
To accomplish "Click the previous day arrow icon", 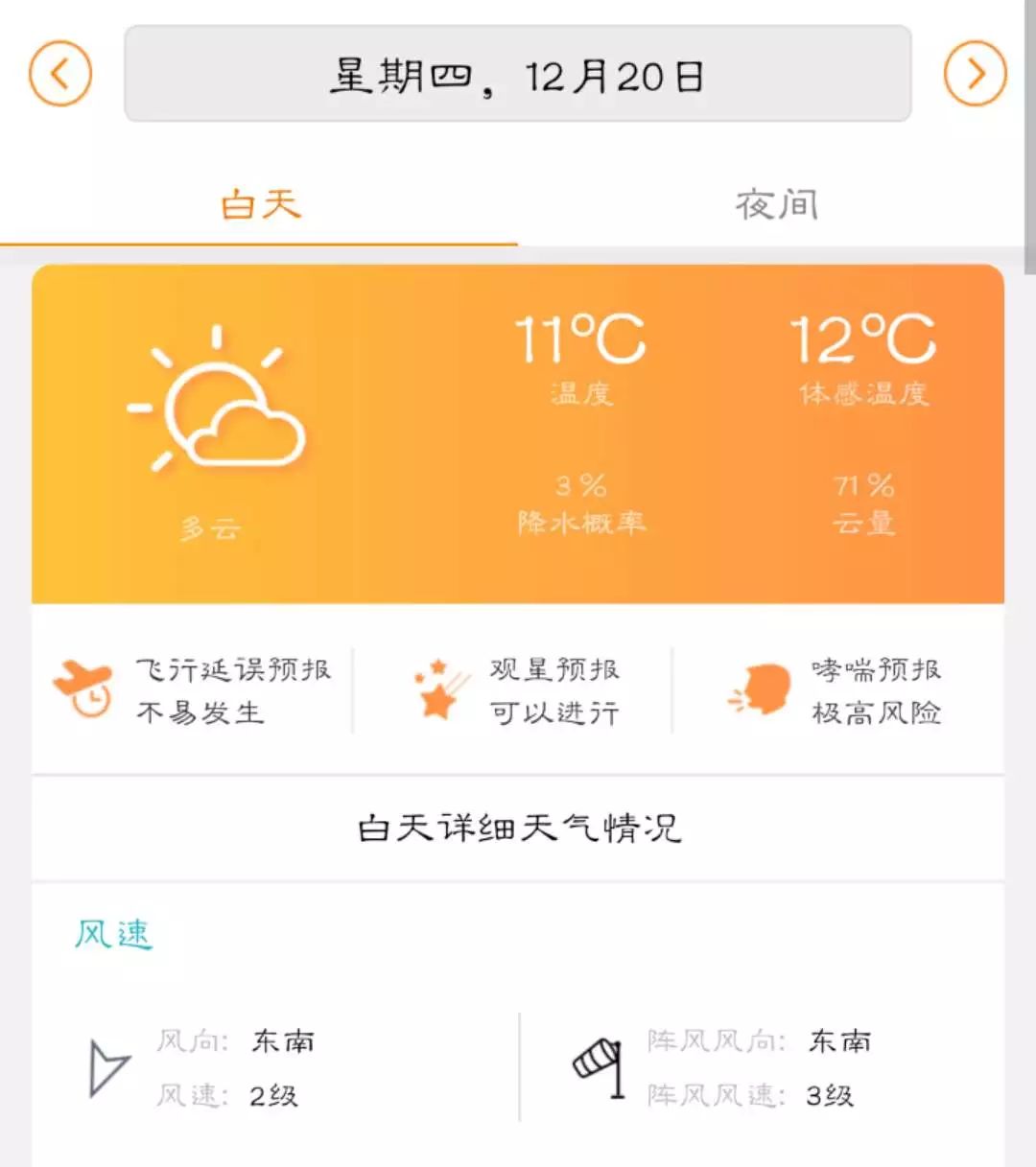I will (59, 72).
